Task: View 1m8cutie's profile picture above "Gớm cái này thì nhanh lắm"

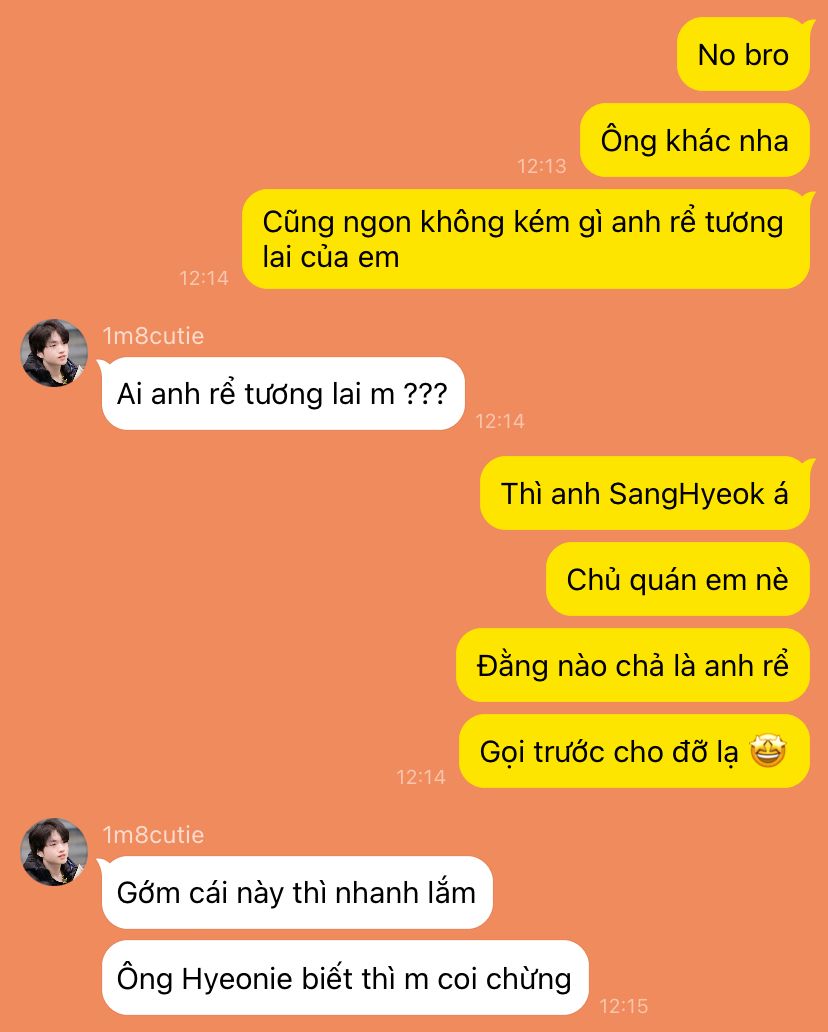Action: (x=54, y=852)
